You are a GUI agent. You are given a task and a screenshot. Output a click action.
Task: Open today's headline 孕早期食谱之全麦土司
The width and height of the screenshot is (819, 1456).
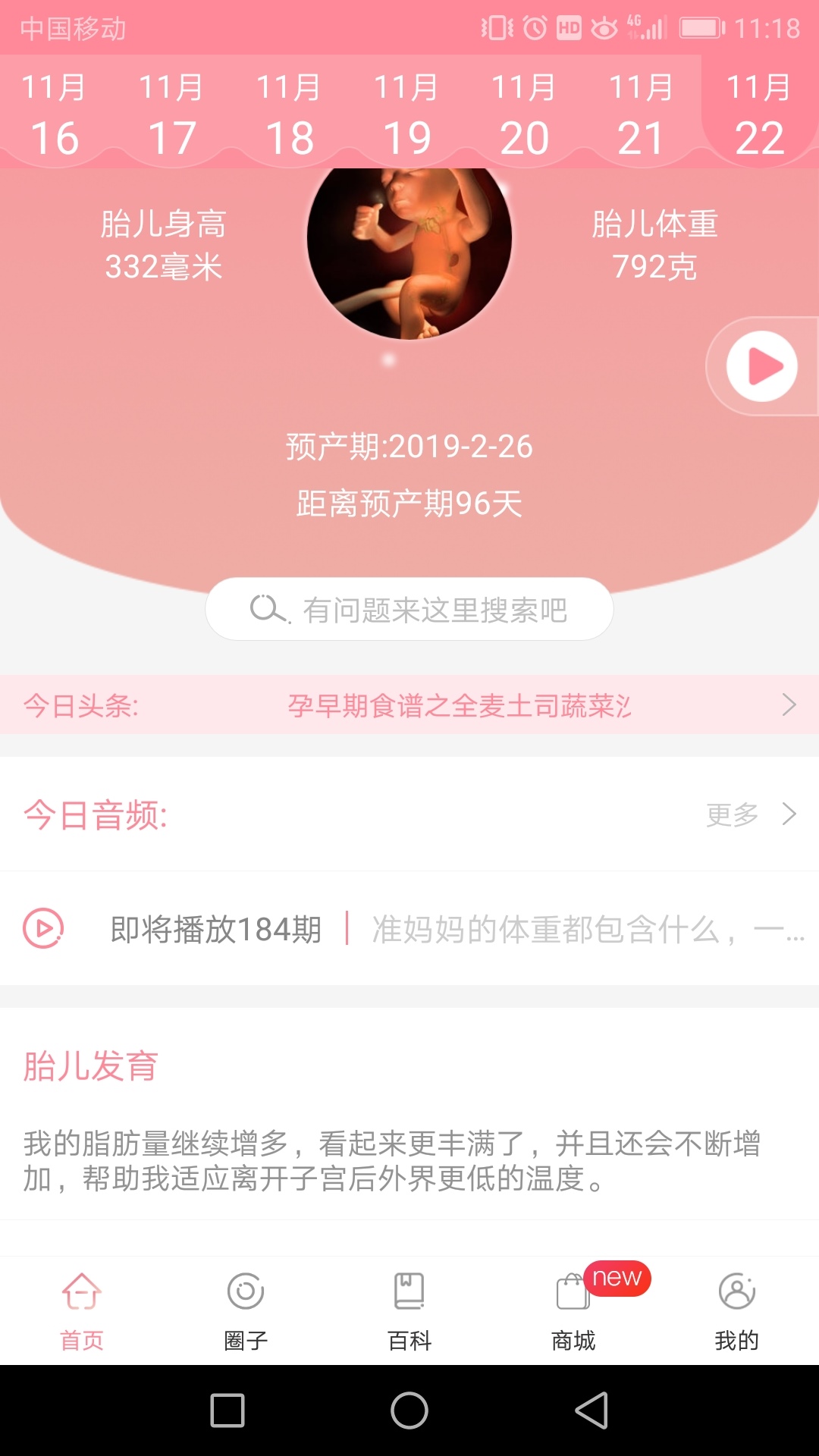[459, 705]
